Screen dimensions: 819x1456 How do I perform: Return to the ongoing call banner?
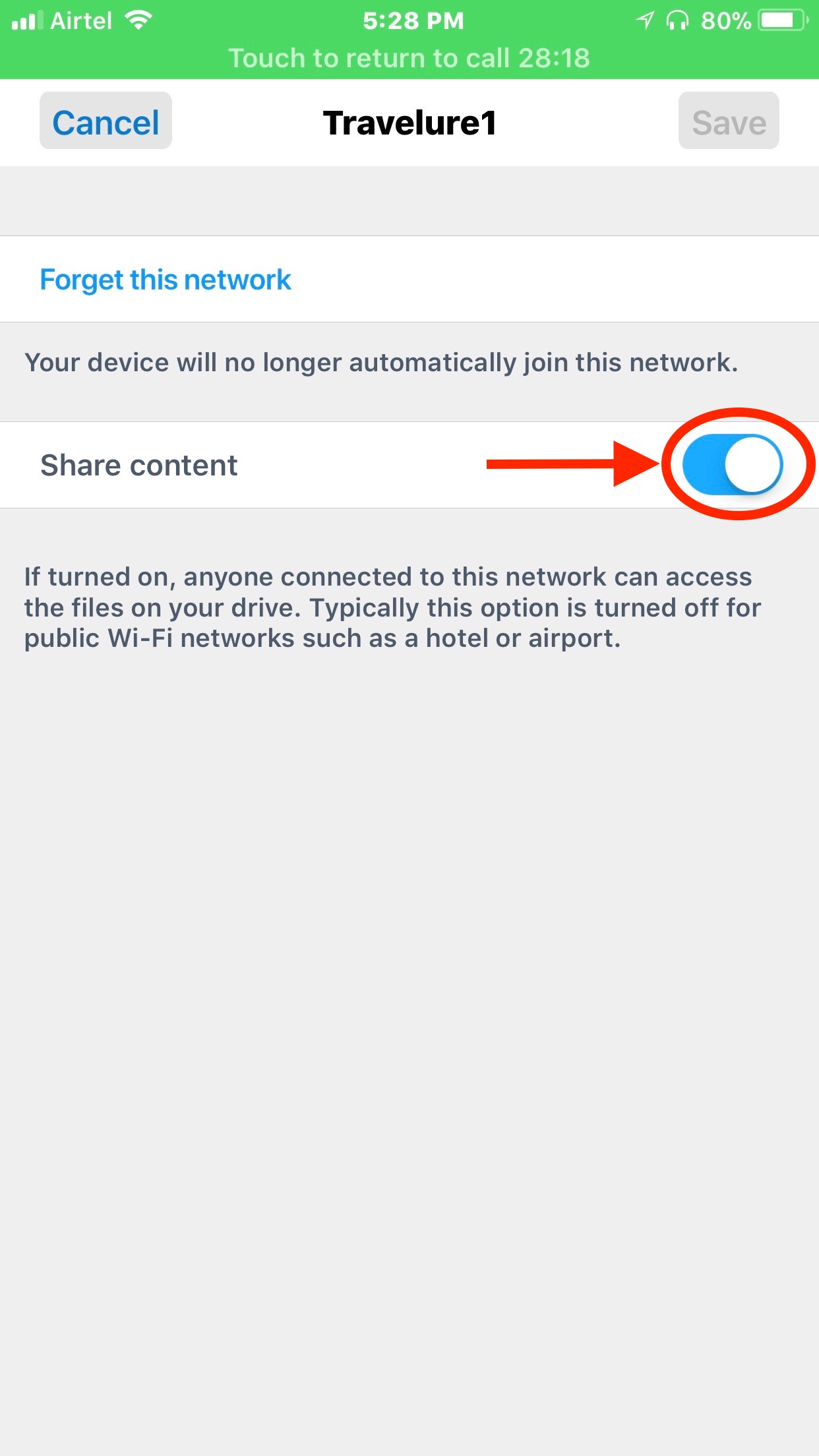(x=409, y=58)
